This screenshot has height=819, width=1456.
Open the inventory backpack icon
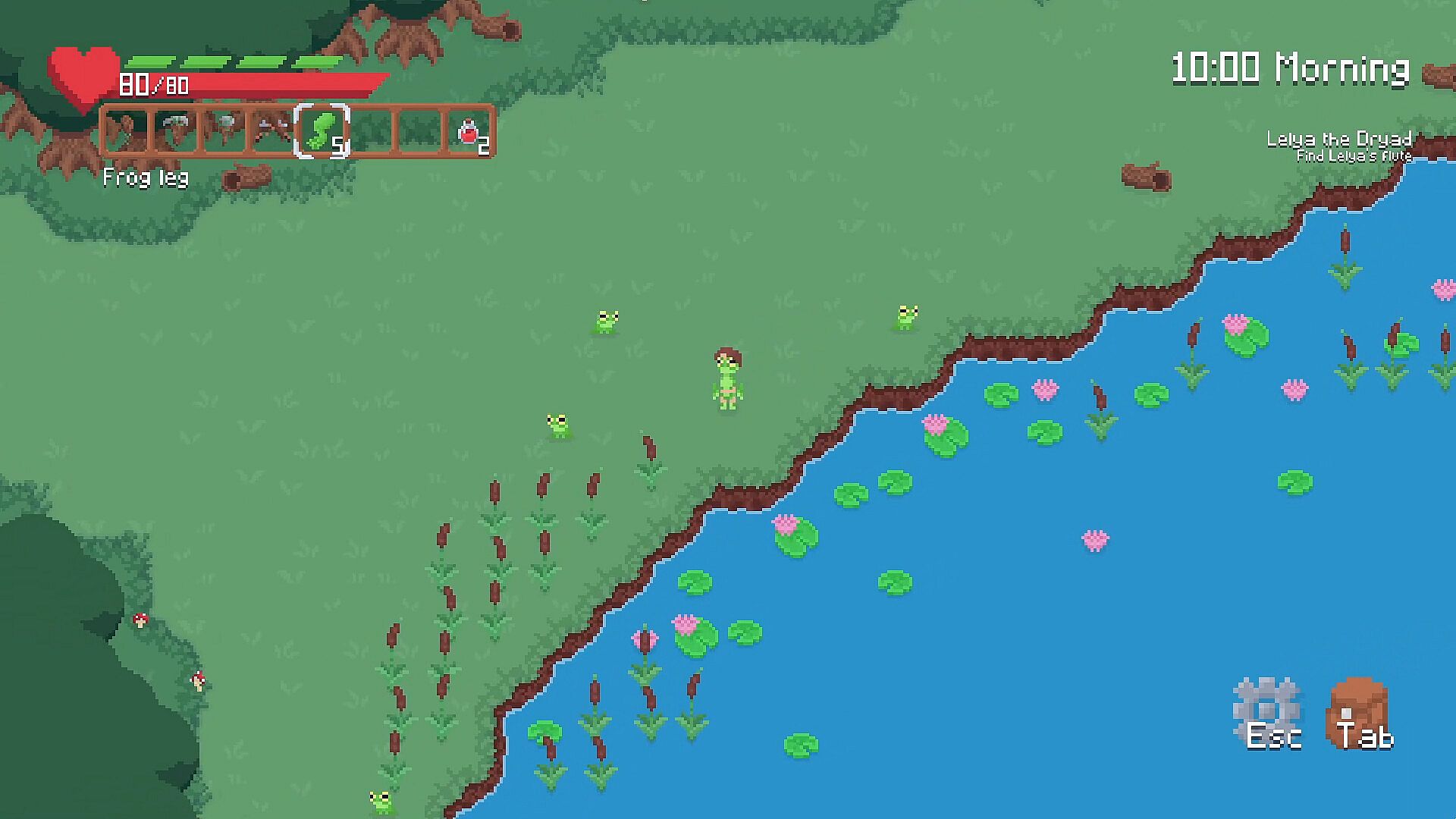[x=1359, y=710]
